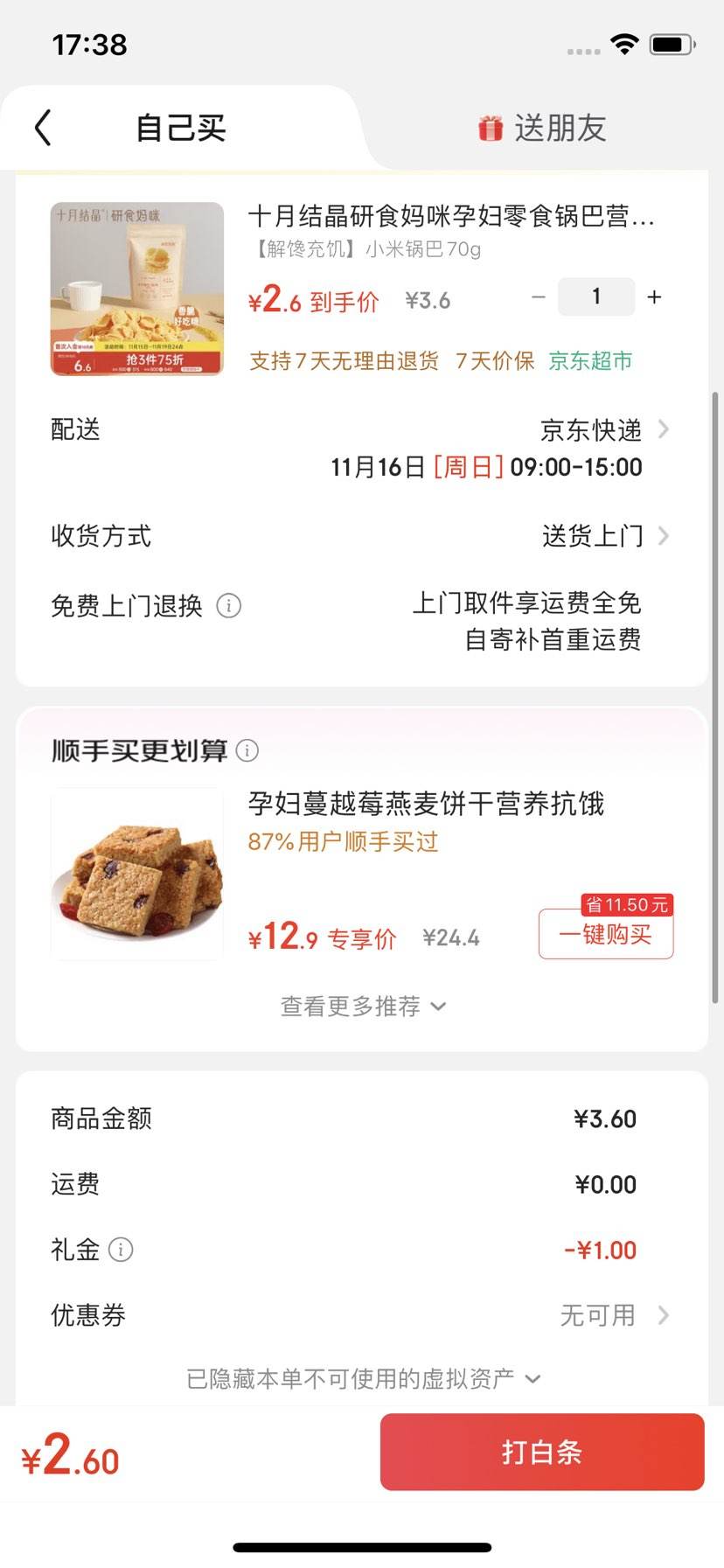Show info for 顺手买更划算

247,750
